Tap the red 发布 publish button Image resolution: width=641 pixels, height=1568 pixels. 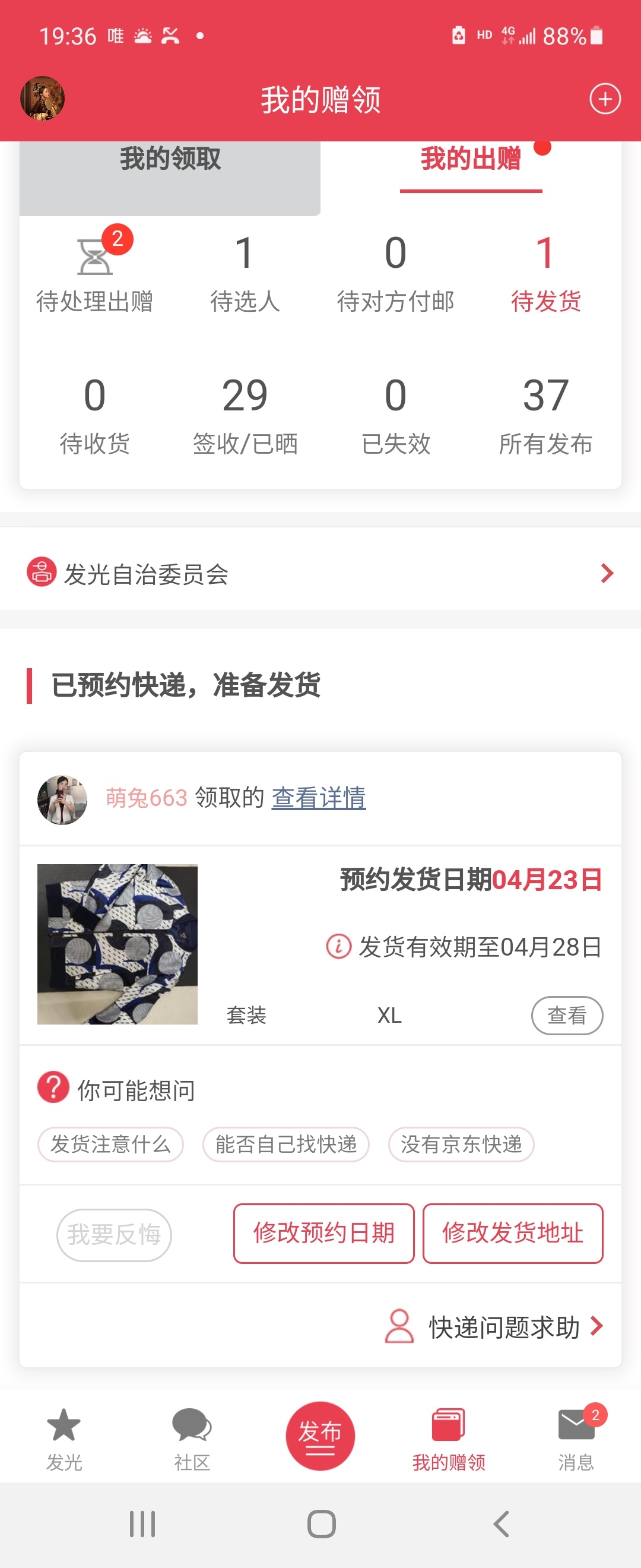click(320, 1436)
